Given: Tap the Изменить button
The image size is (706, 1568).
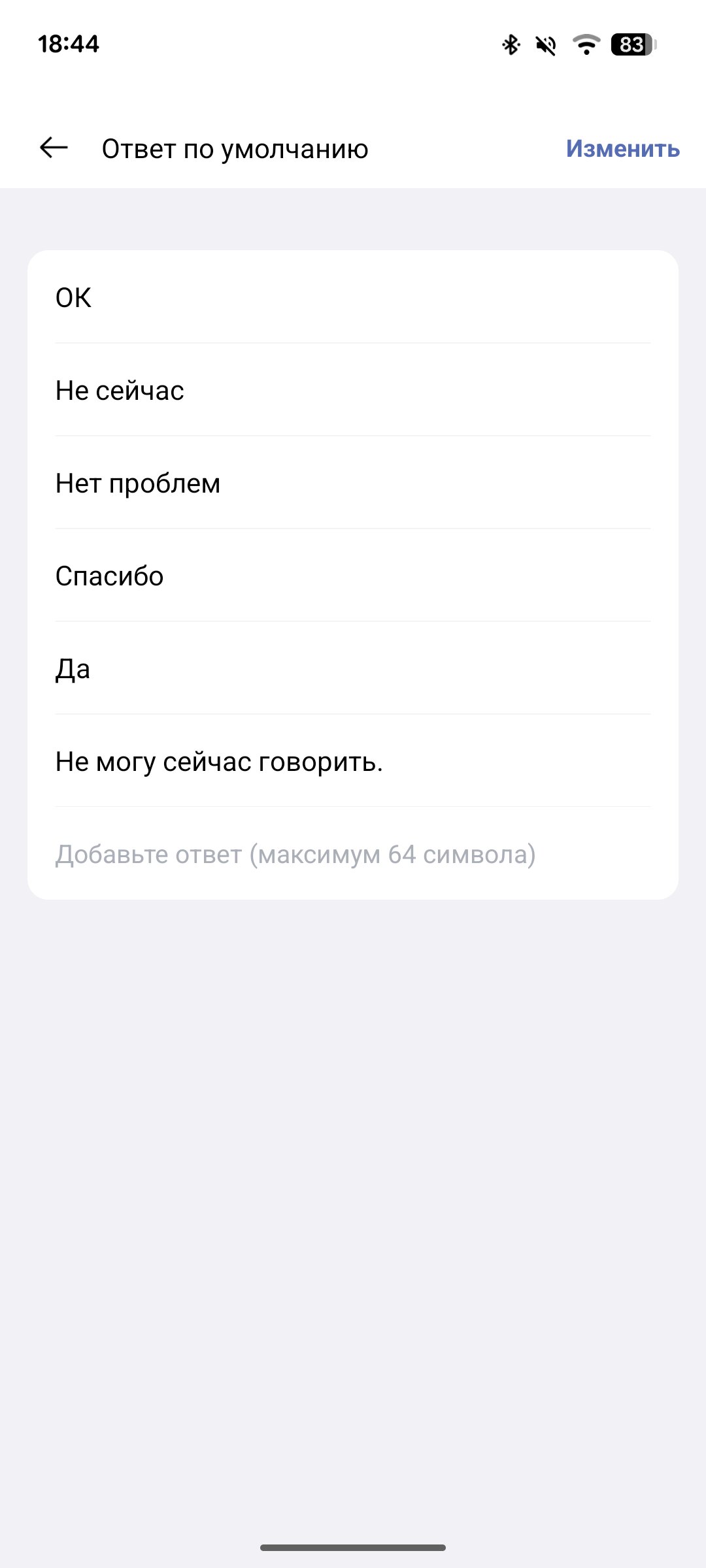Looking at the screenshot, I should (622, 149).
